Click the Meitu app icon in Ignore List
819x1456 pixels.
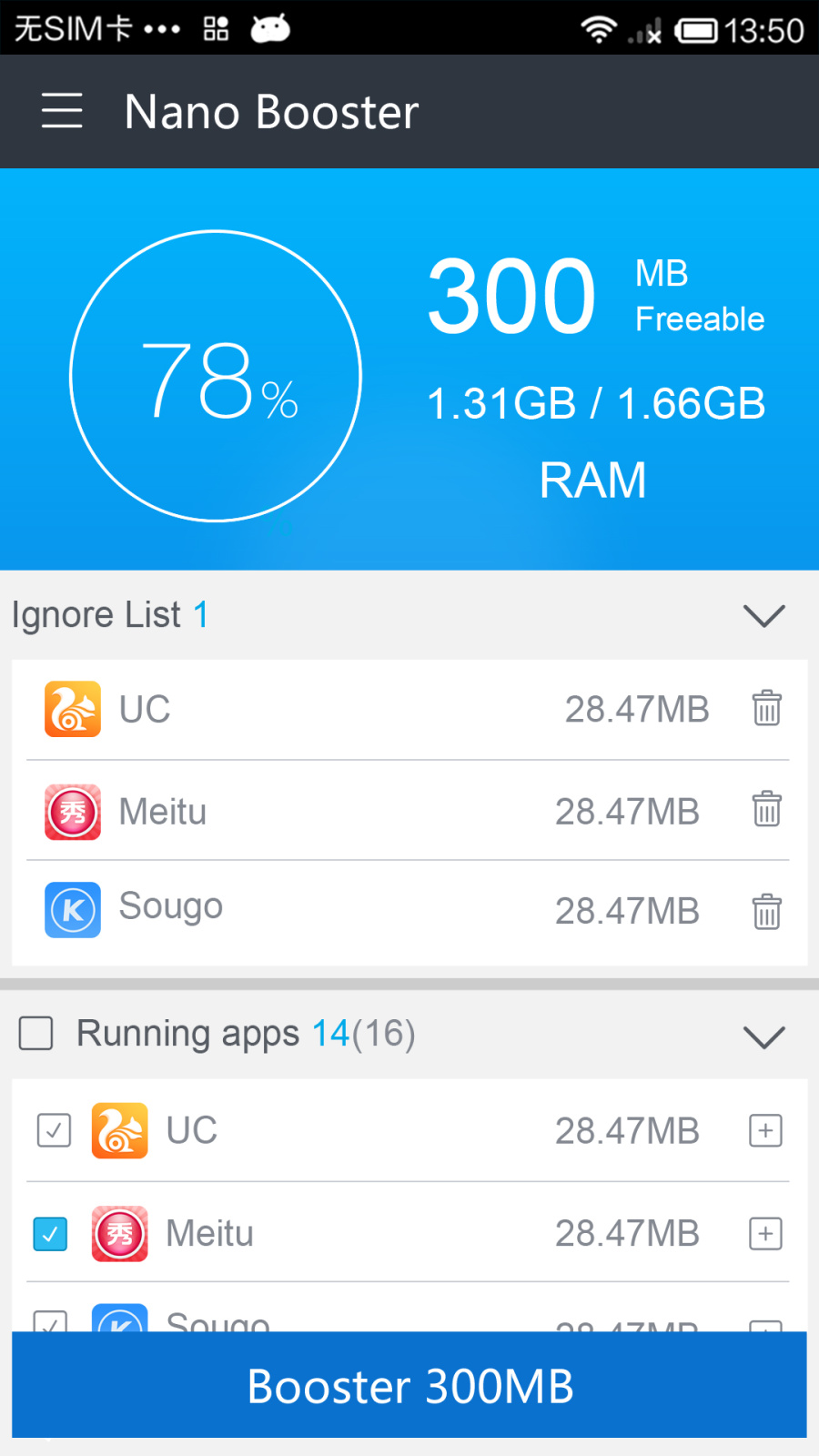73,812
